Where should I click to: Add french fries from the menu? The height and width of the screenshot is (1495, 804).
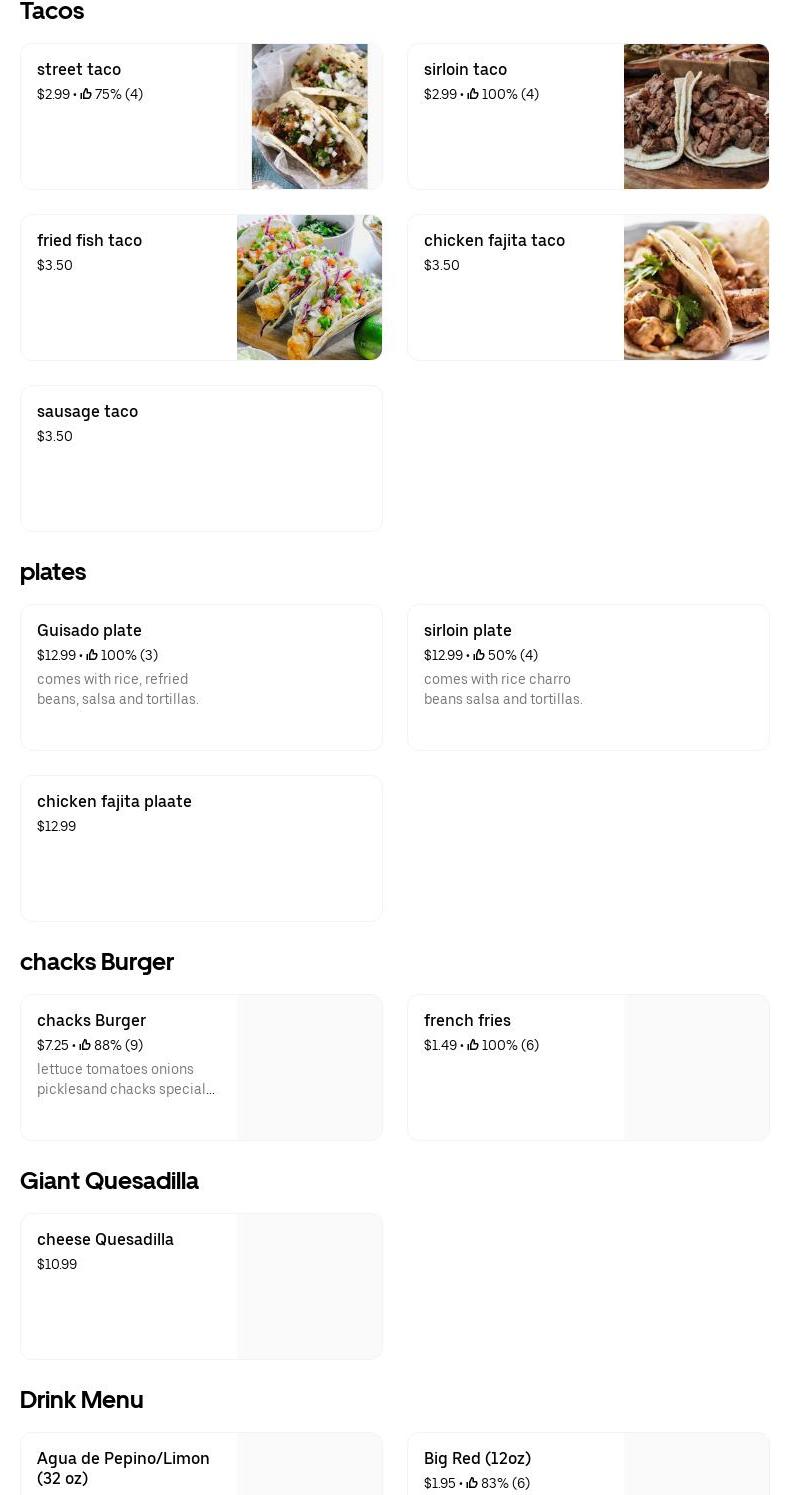click(588, 1067)
